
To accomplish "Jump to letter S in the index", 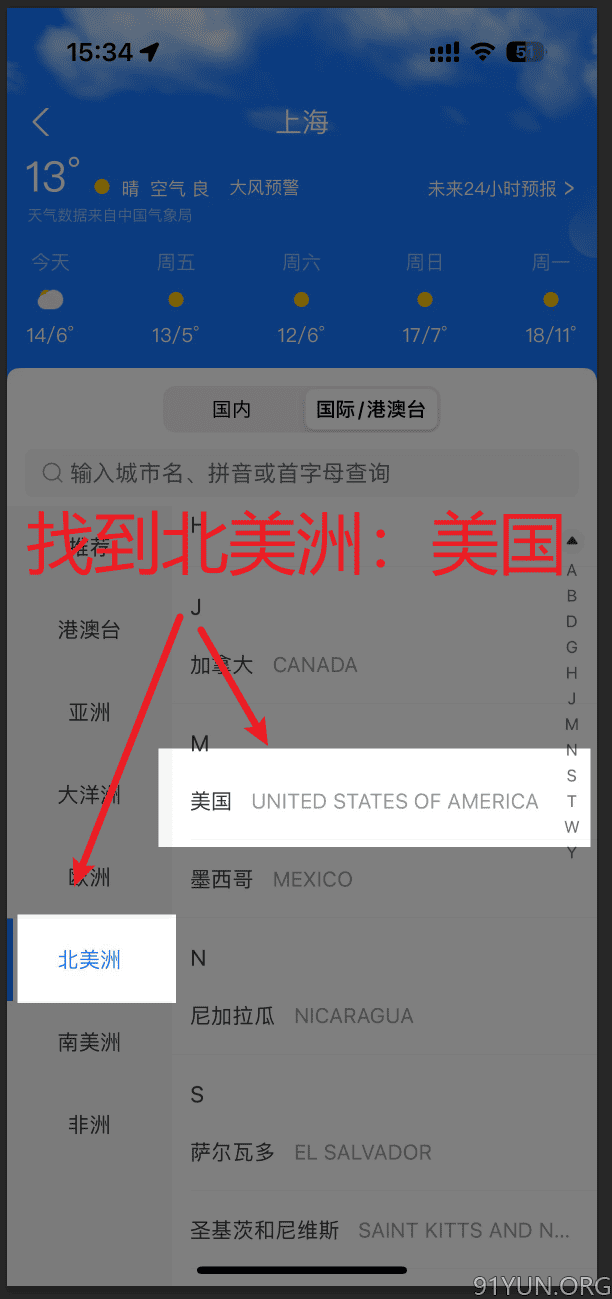I will point(572,776).
